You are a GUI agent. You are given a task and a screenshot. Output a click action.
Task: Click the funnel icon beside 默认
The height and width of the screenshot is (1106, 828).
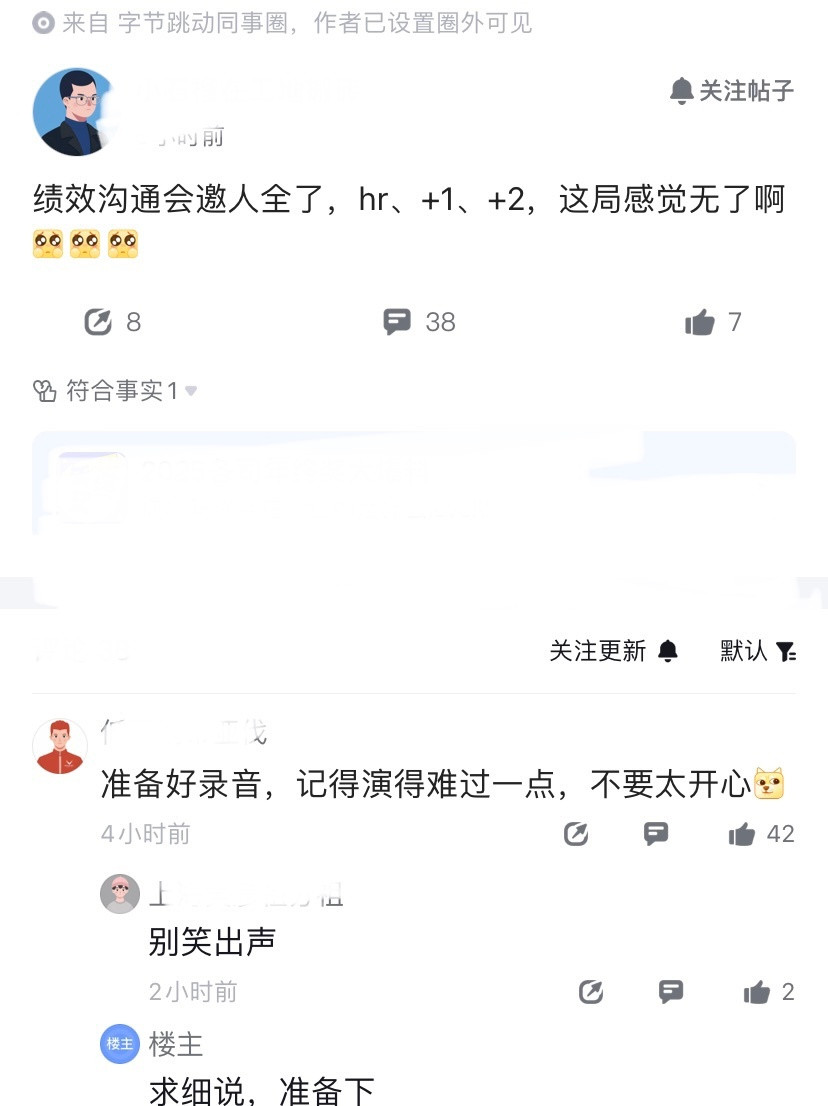point(784,650)
